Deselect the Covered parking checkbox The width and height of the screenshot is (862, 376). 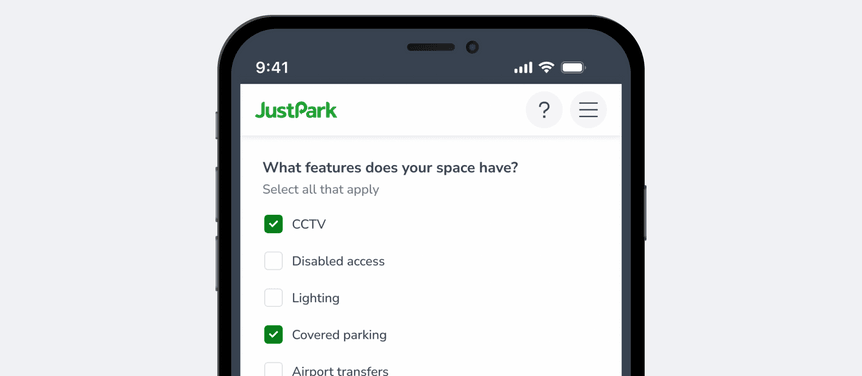click(x=273, y=335)
